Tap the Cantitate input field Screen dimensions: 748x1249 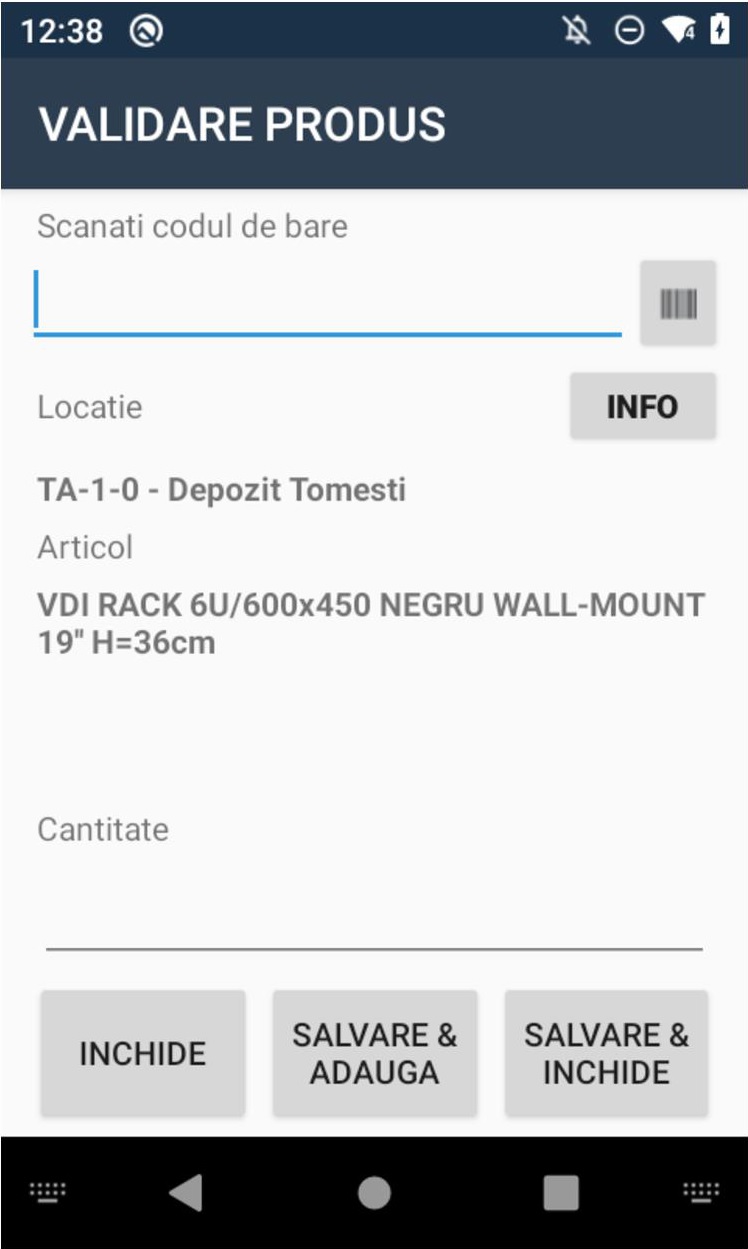click(x=374, y=915)
